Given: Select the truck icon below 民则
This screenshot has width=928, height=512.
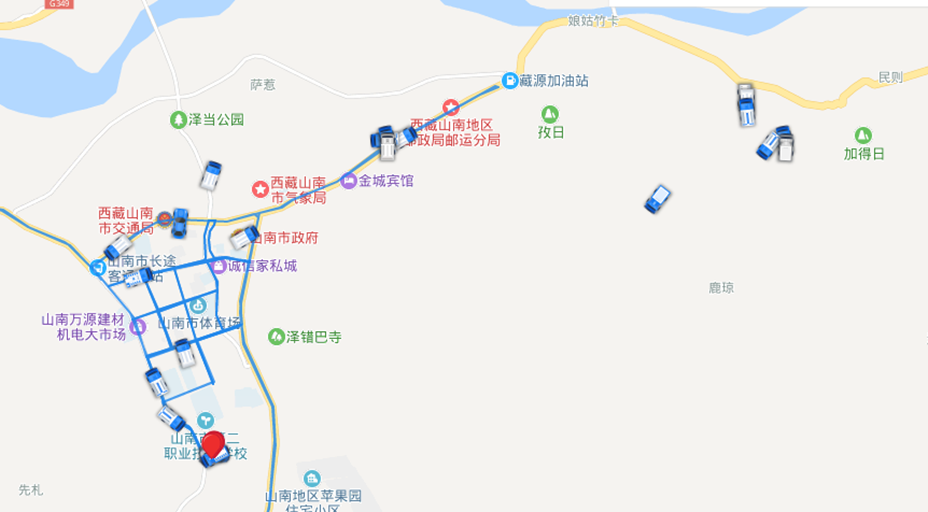Looking at the screenshot, I should [746, 105].
